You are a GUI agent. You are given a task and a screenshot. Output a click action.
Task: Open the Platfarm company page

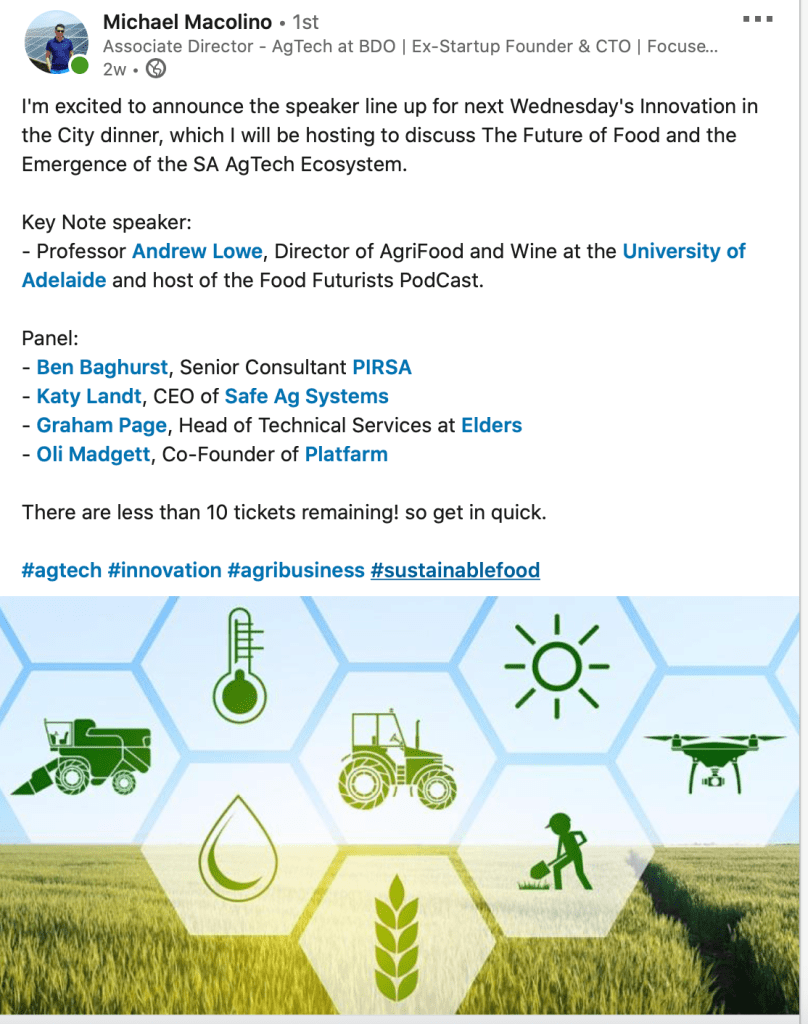pyautogui.click(x=346, y=454)
